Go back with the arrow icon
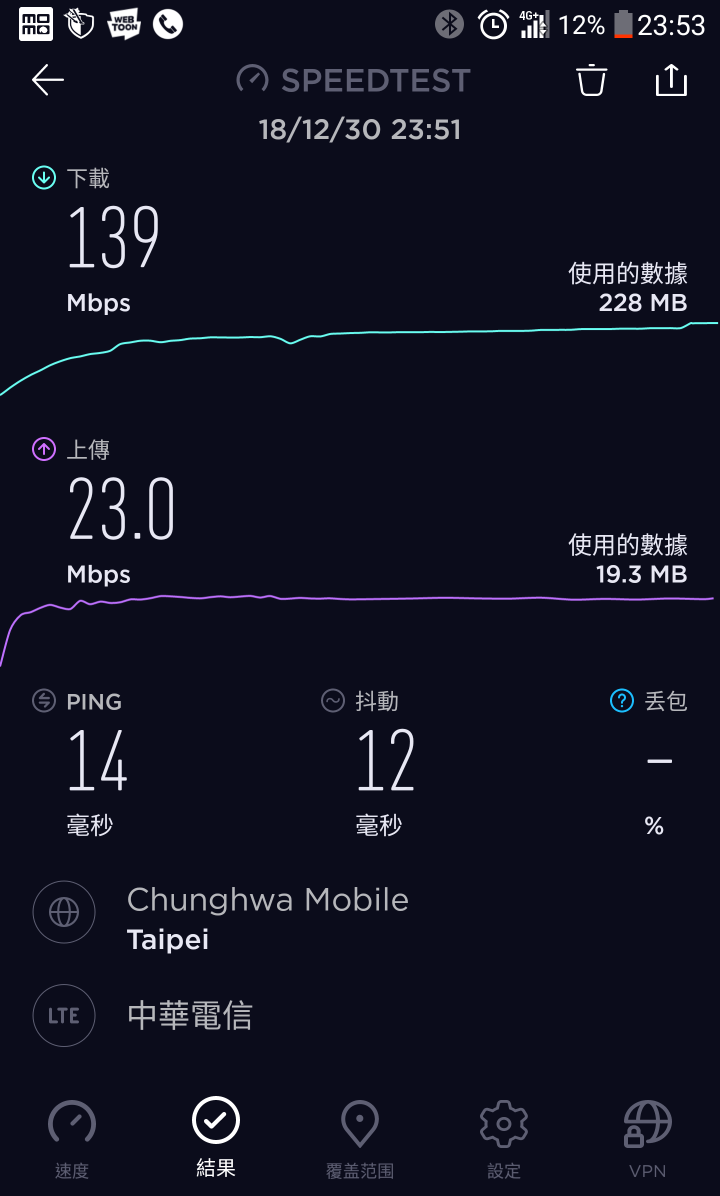 (x=47, y=80)
